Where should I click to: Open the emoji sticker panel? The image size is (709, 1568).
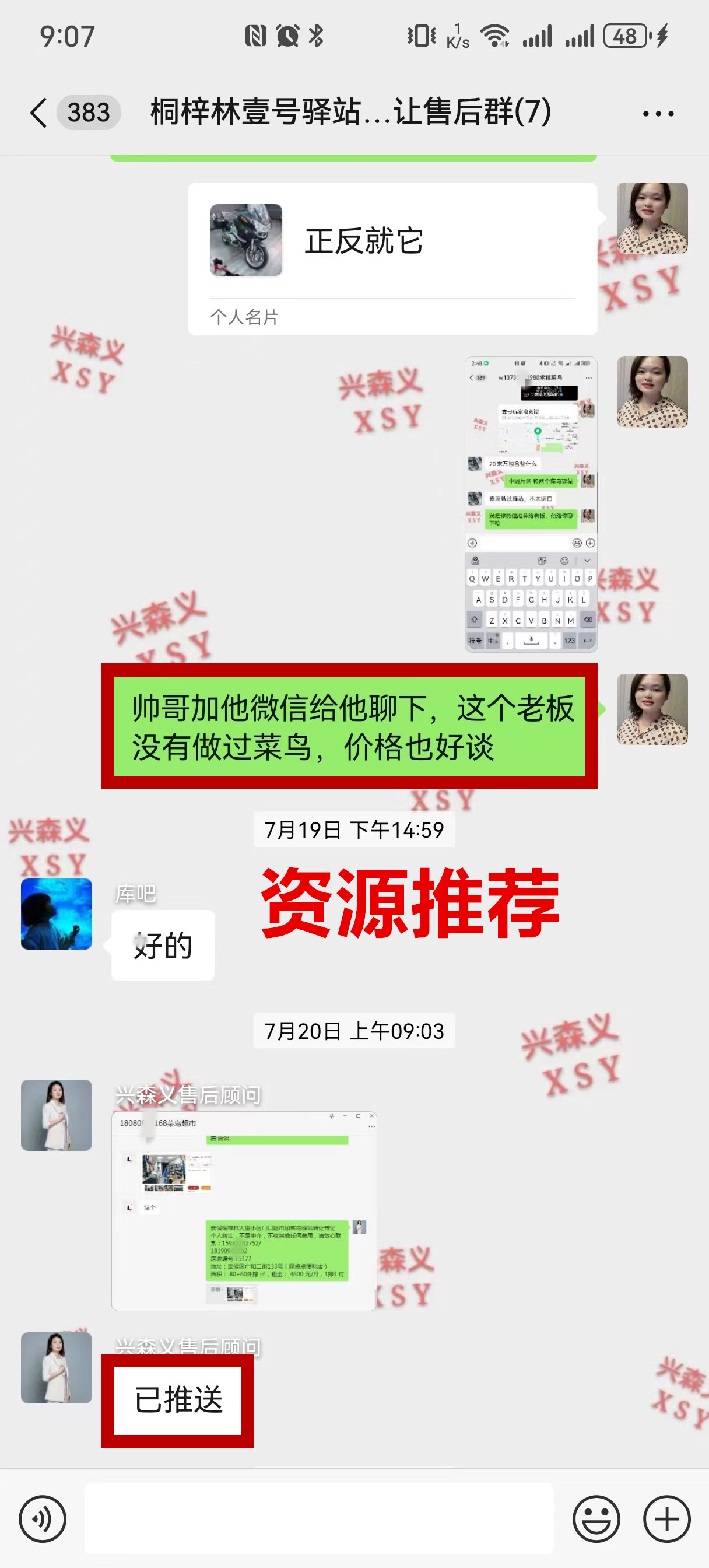(595, 1518)
